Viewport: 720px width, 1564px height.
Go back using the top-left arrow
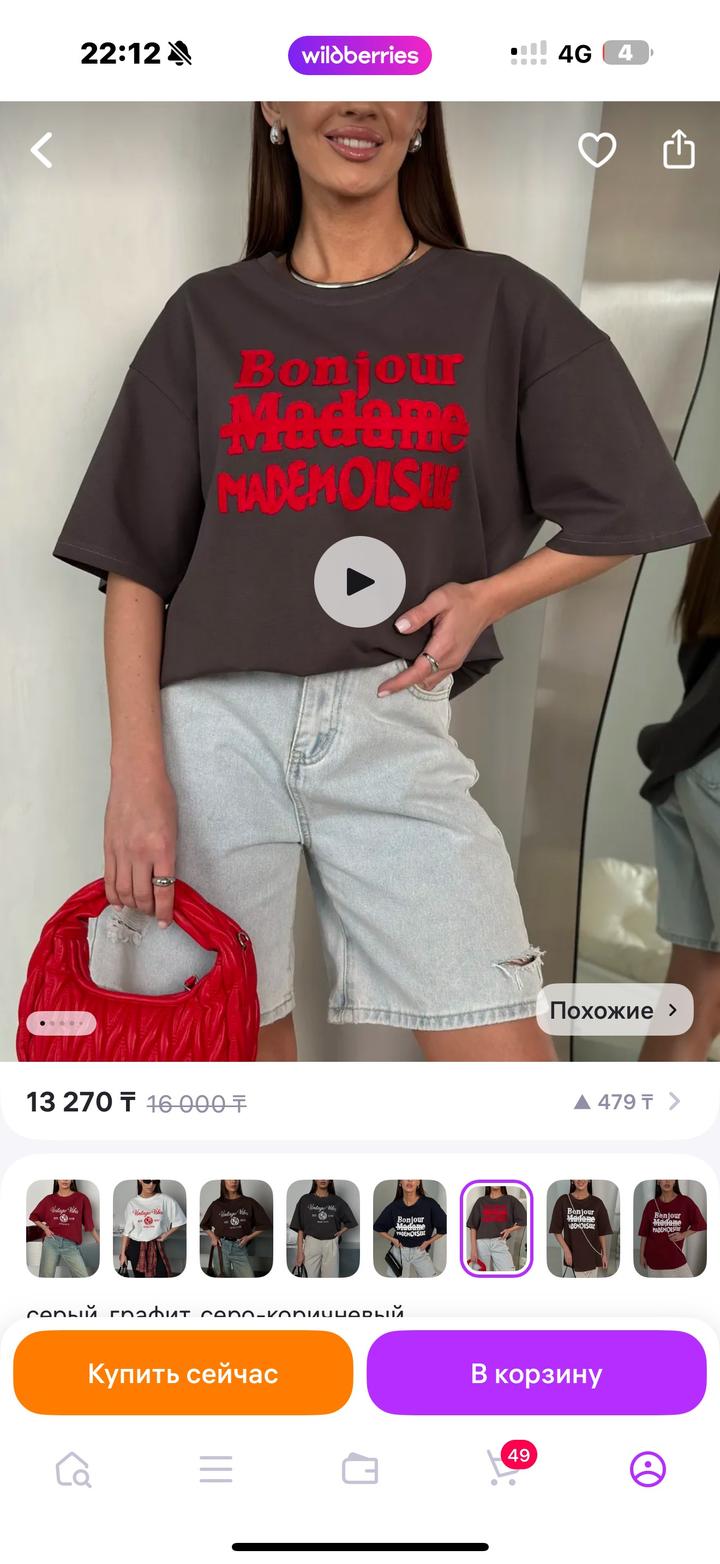41,151
